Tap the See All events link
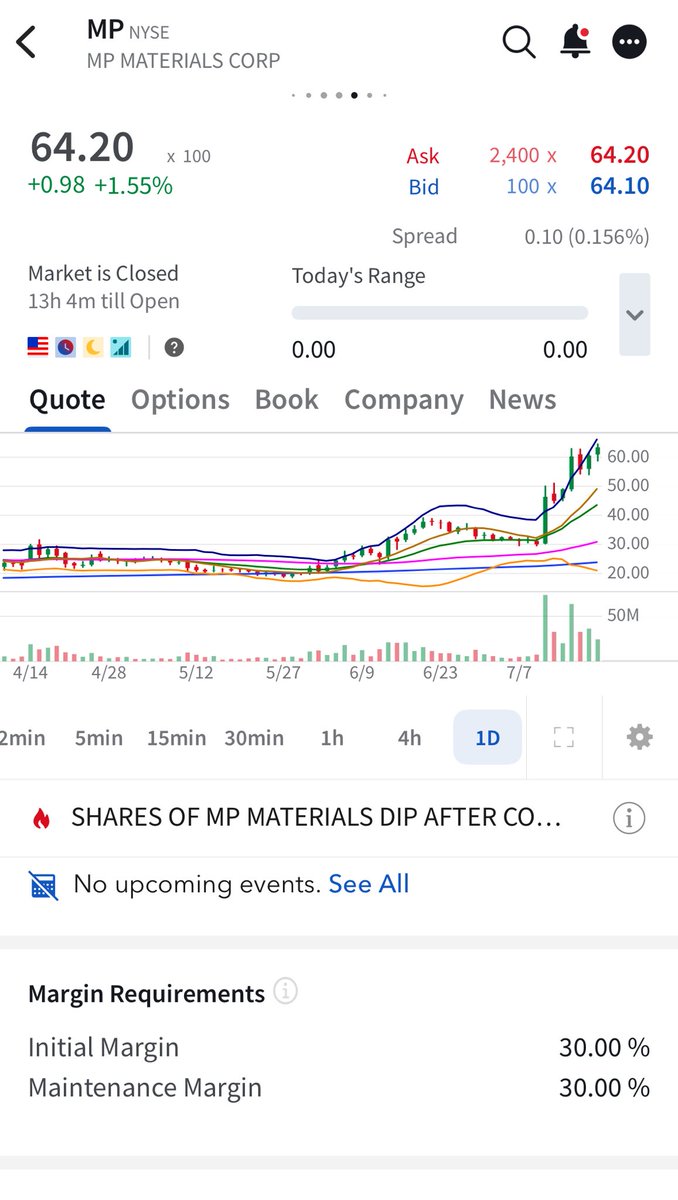The image size is (678, 1200). (x=369, y=884)
